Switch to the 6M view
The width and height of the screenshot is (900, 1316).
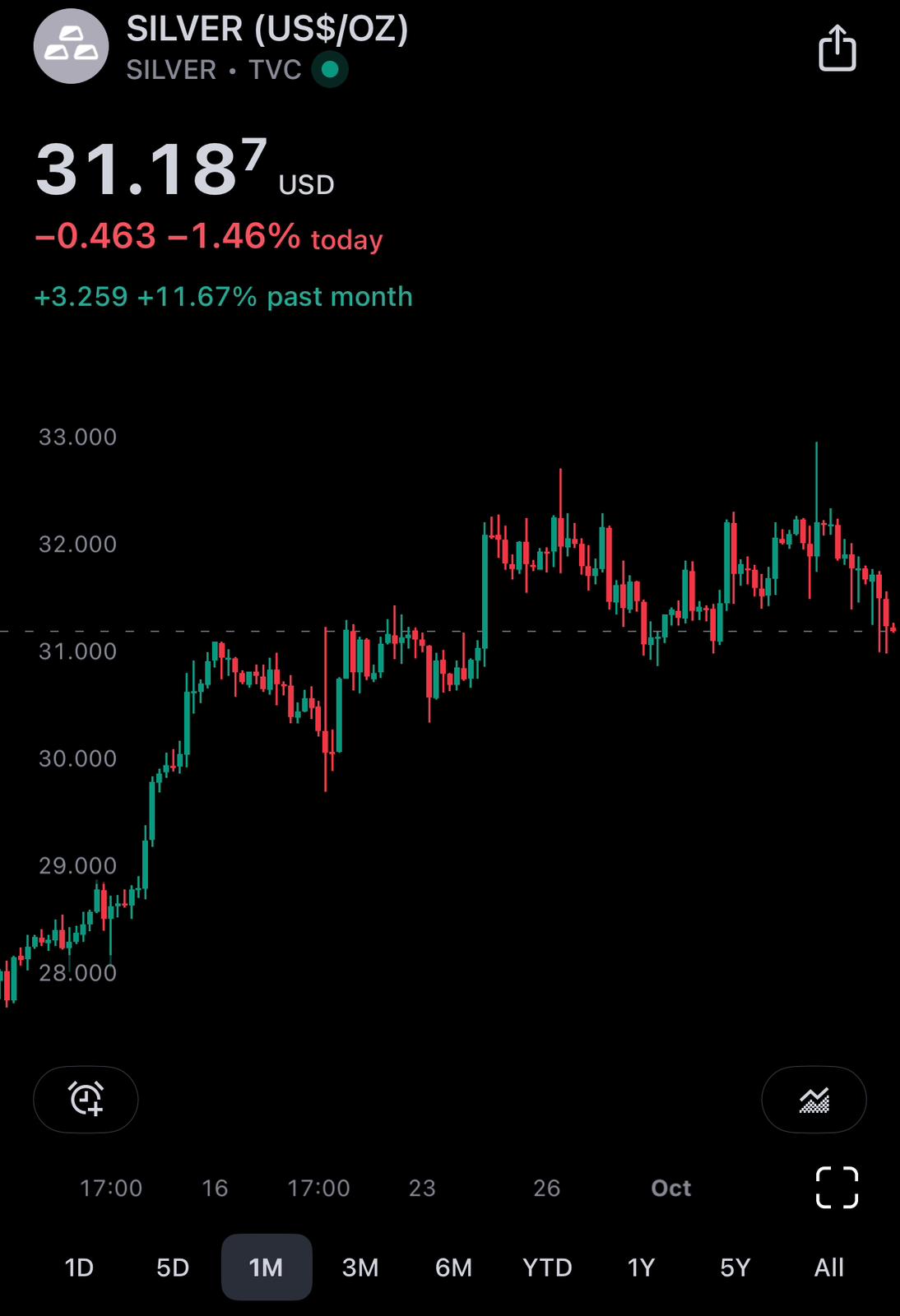click(453, 1267)
